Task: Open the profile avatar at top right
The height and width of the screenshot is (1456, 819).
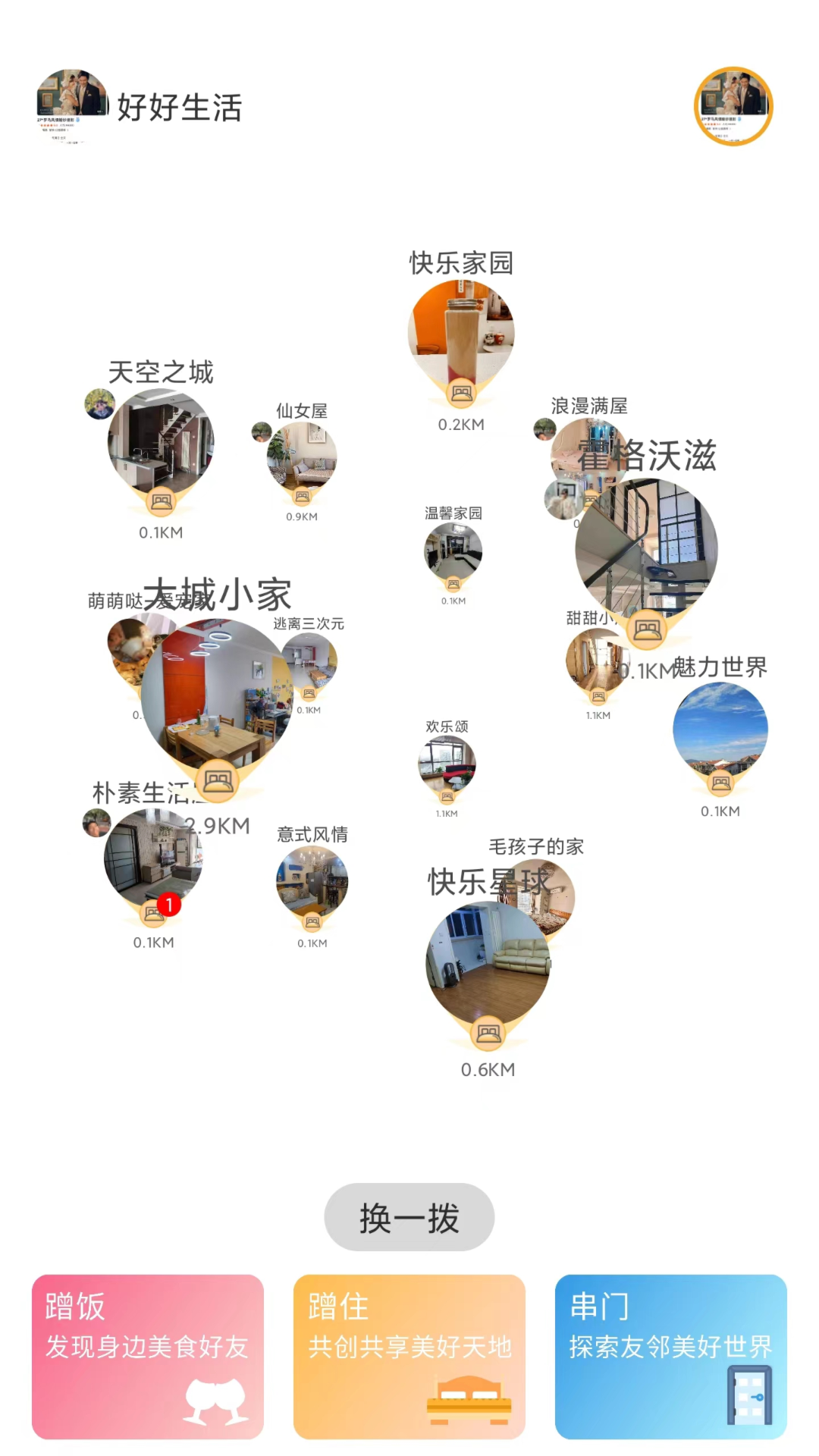Action: coord(733,106)
